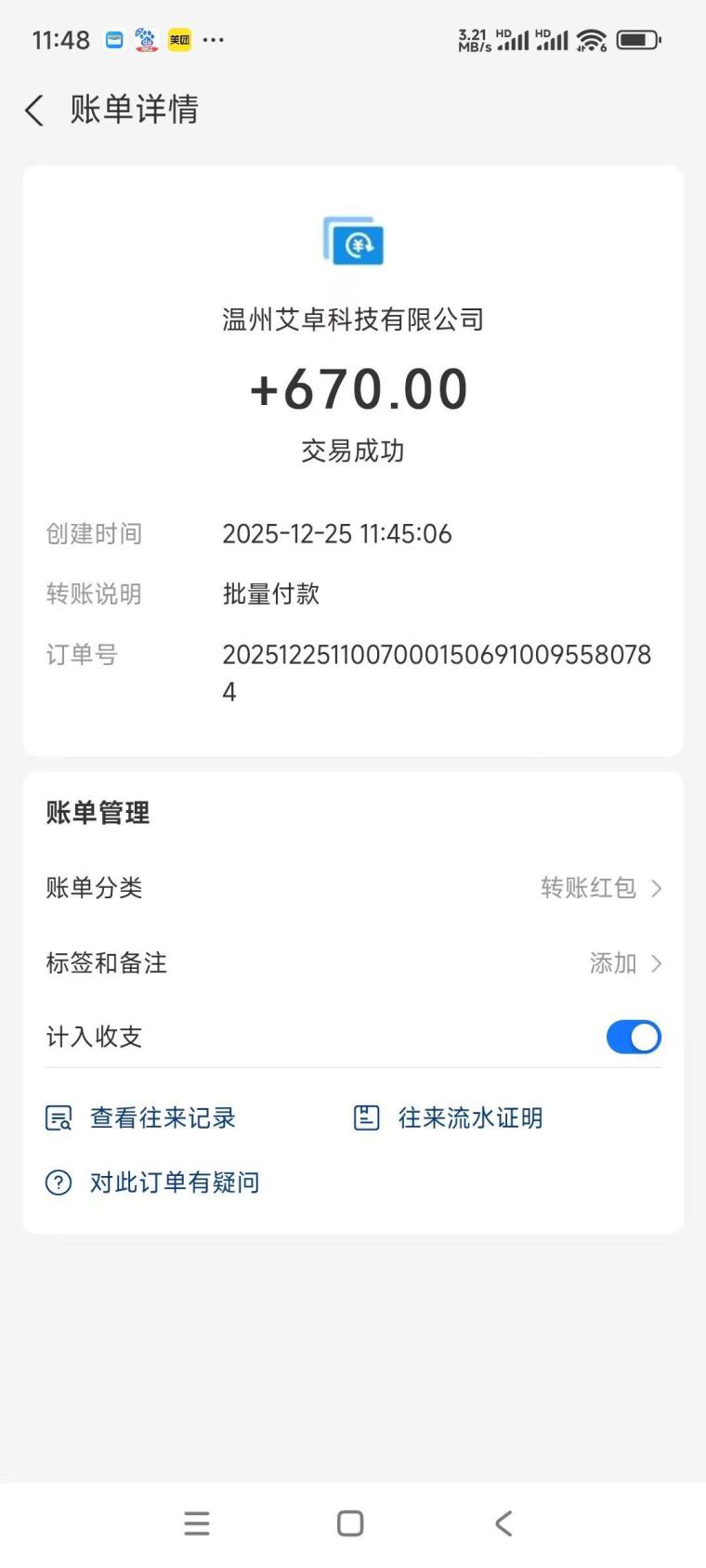Tap the 美团 icon in the status bar

177,40
